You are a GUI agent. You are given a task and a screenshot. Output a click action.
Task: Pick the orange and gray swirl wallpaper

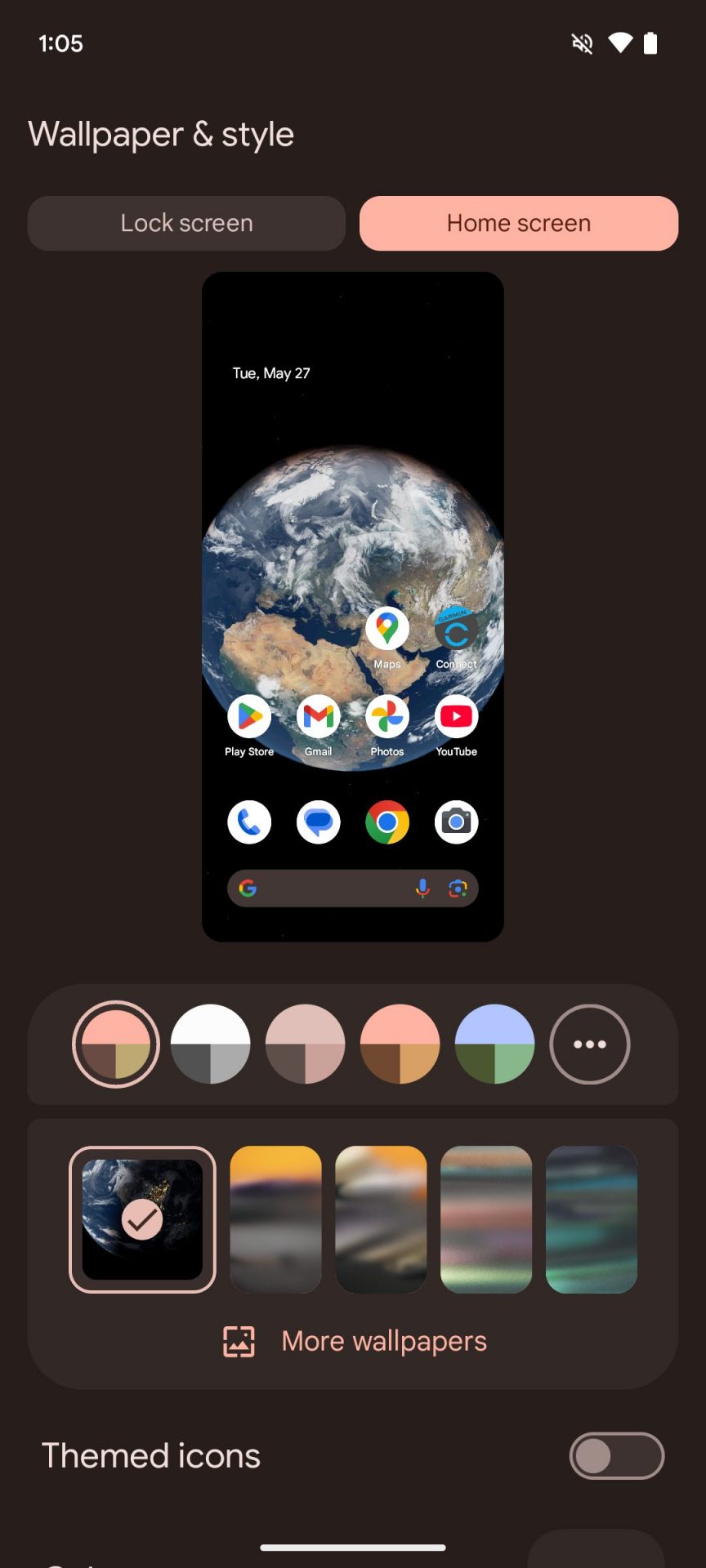[x=381, y=1219]
